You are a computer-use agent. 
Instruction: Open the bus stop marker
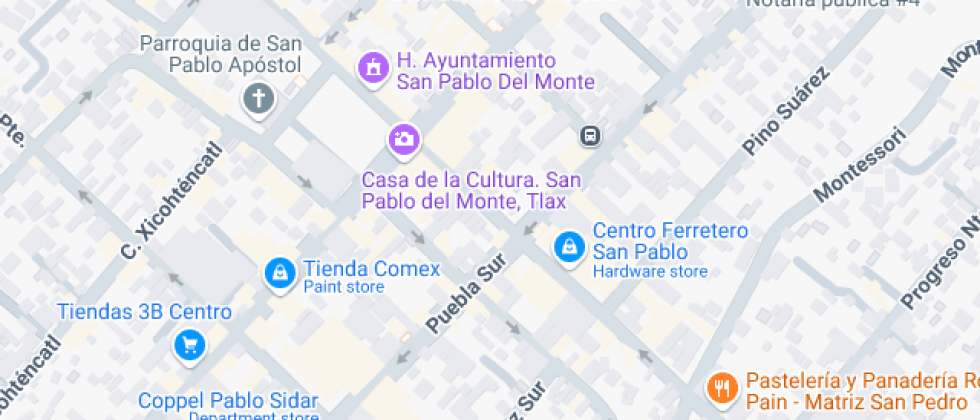(x=591, y=135)
